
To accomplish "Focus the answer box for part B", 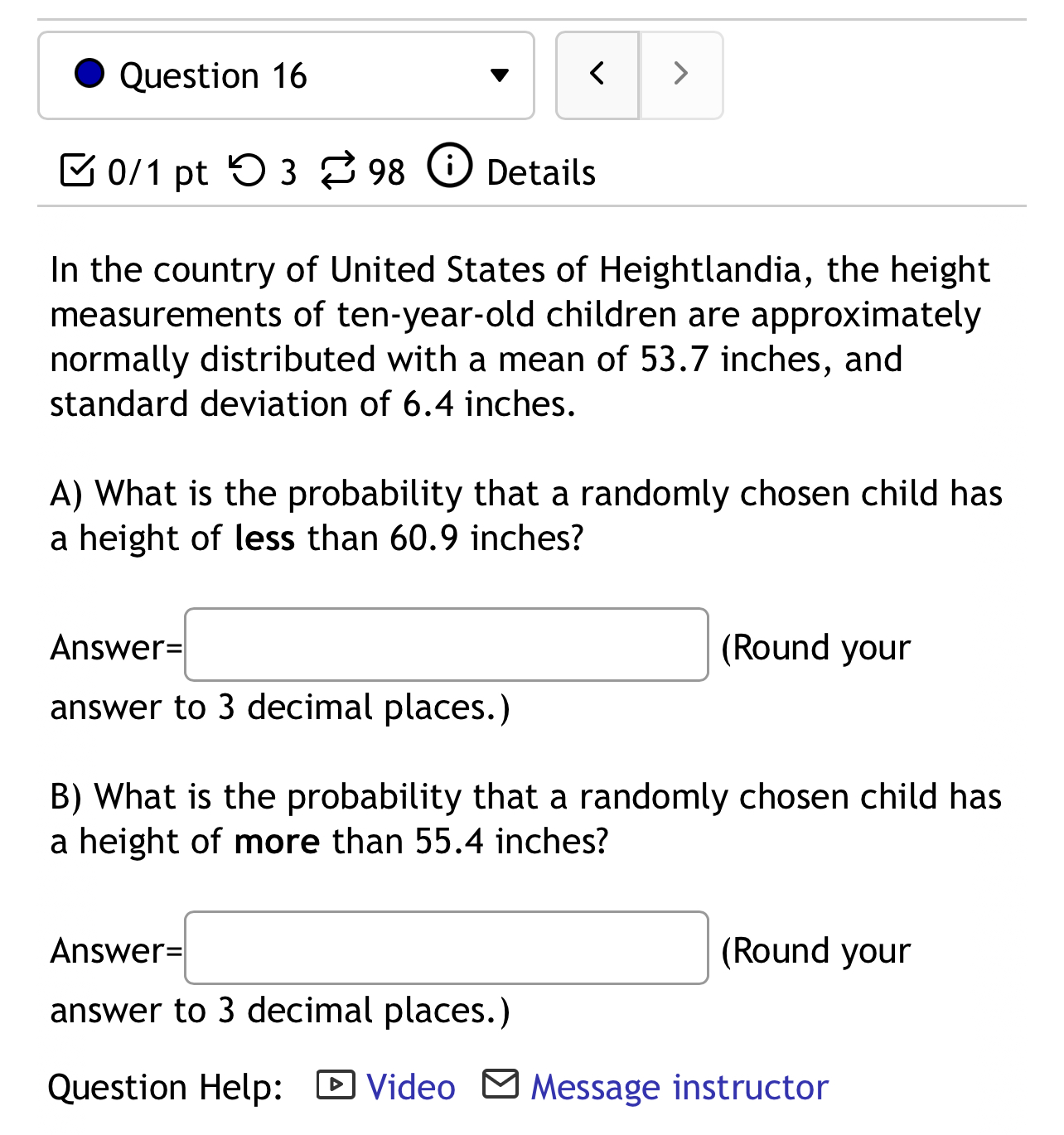I will click(x=447, y=948).
